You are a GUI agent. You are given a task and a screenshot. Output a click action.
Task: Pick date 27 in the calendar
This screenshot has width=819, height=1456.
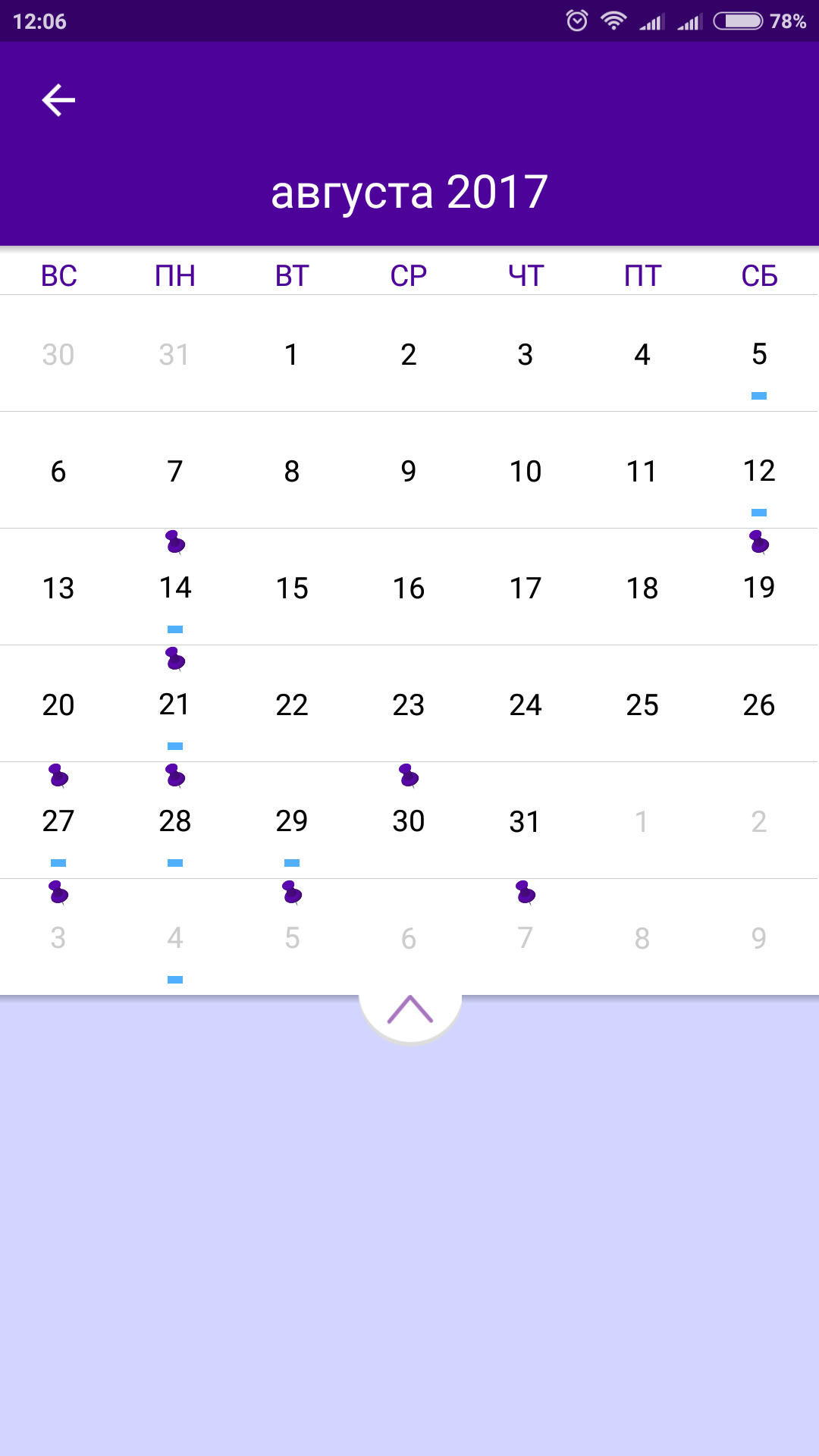[58, 821]
